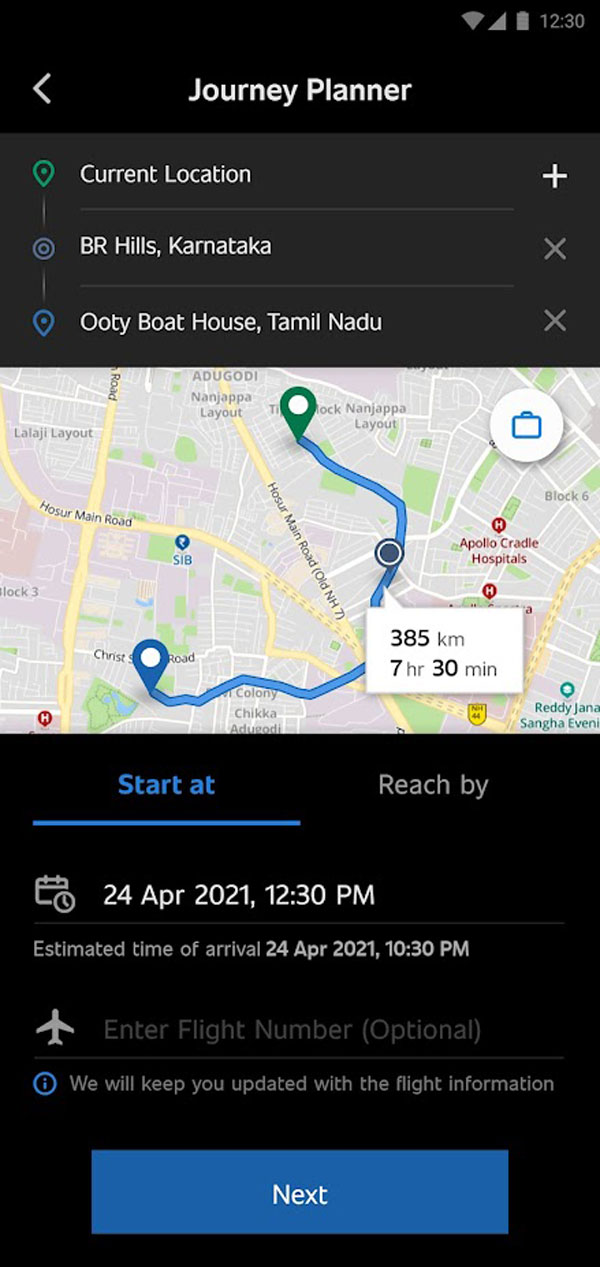Screen dimensions: 600x1267
Task: Continue with the Next button
Action: tap(299, 1193)
